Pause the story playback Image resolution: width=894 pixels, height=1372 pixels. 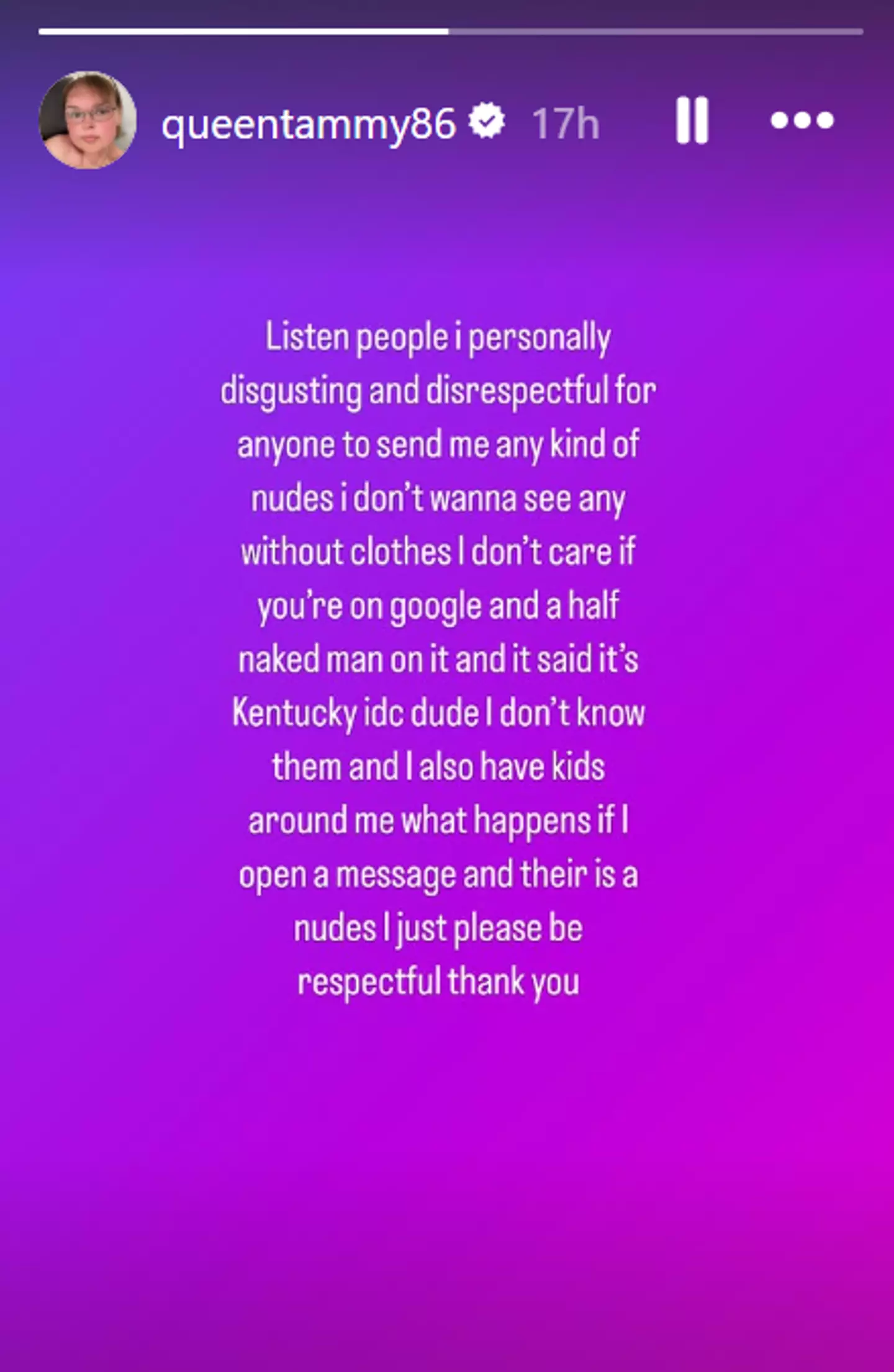tap(692, 120)
